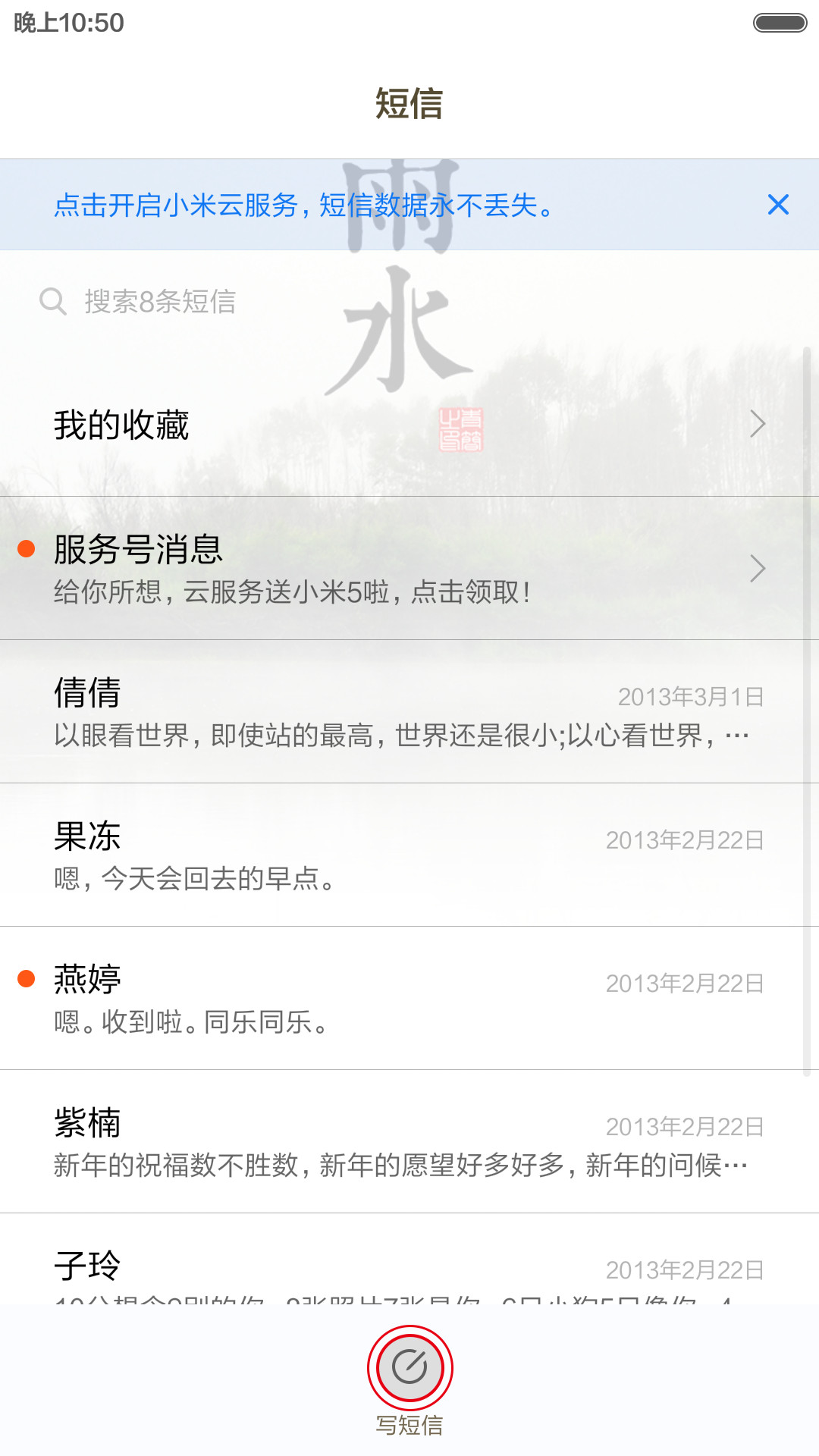Tap the Xiaomi cloud service enable link
This screenshot has height=1456, width=819.
305,205
